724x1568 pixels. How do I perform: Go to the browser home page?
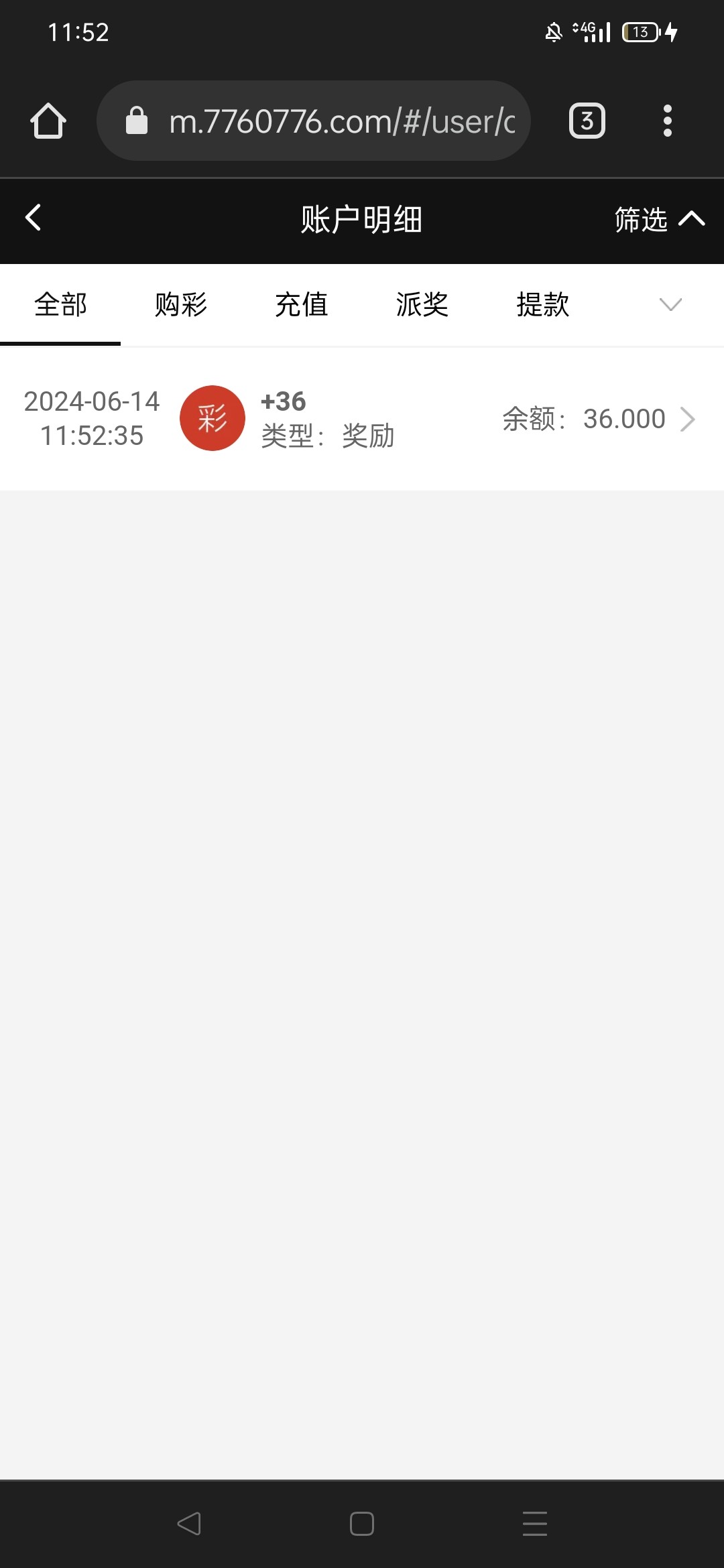pos(48,121)
